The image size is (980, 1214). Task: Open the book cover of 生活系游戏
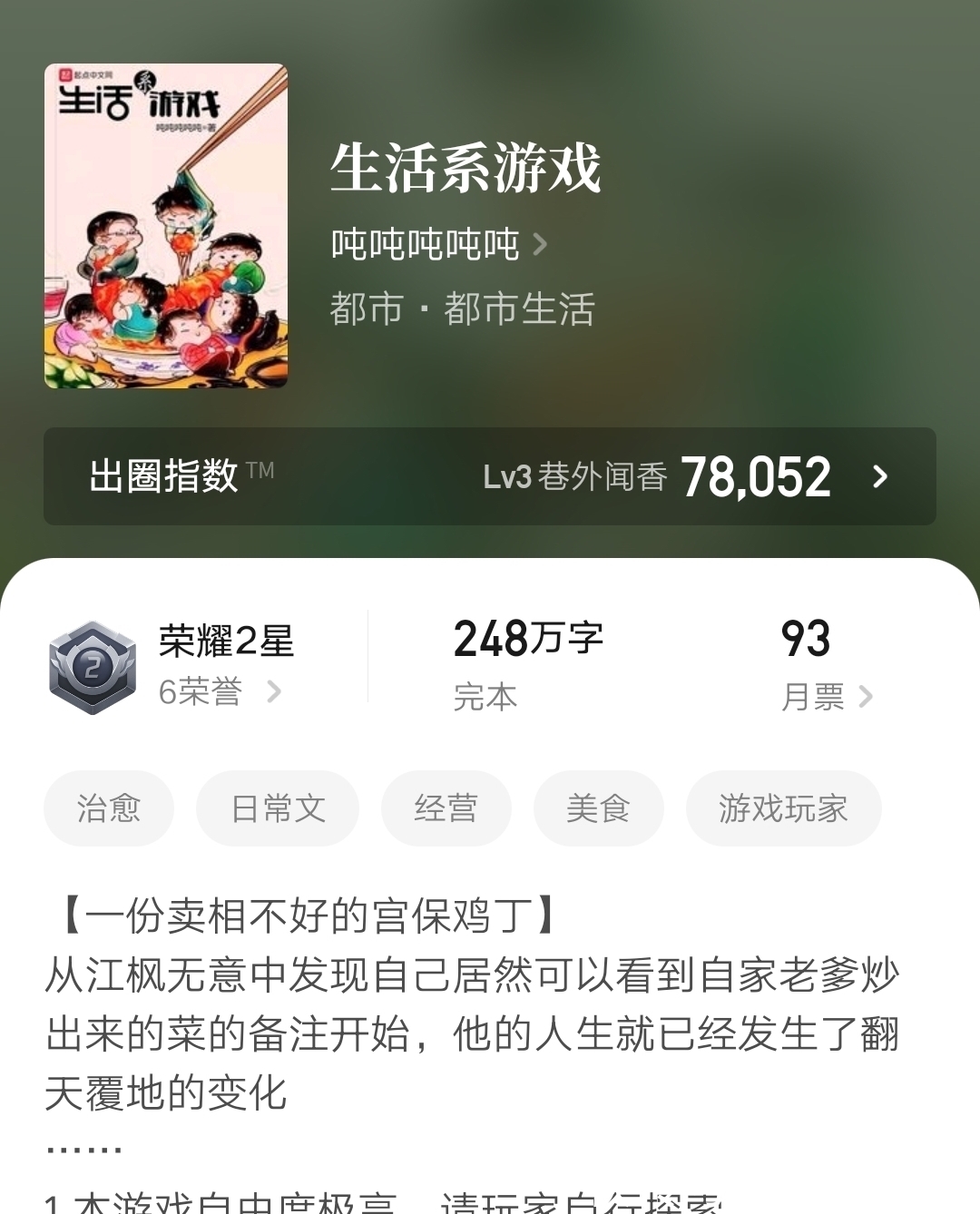[165, 223]
